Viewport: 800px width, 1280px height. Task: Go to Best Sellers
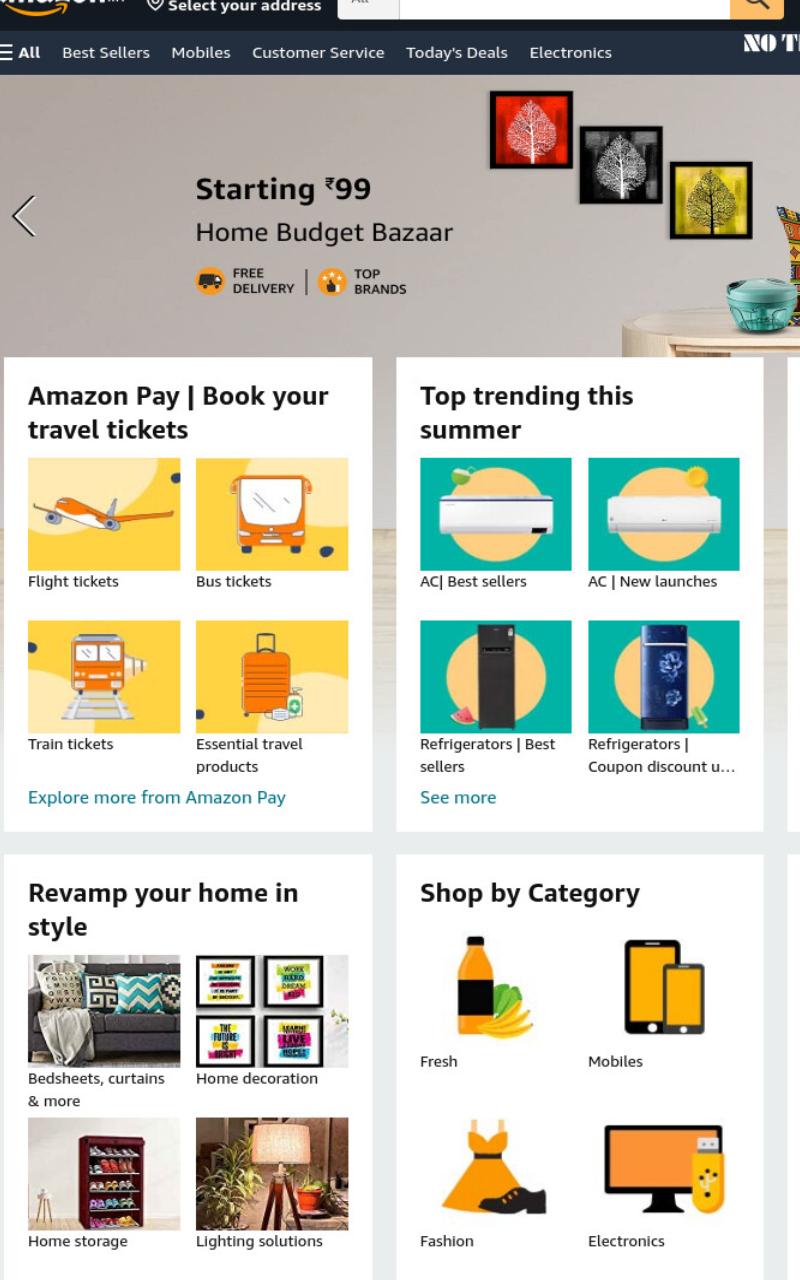[106, 52]
